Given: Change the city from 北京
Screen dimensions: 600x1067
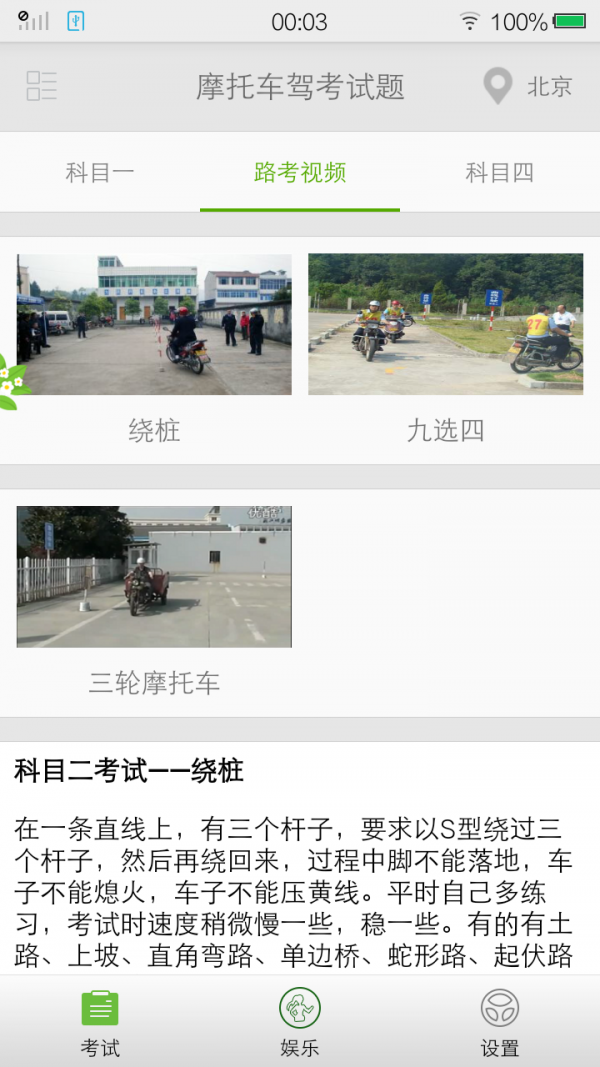Looking at the screenshot, I should coord(528,87).
